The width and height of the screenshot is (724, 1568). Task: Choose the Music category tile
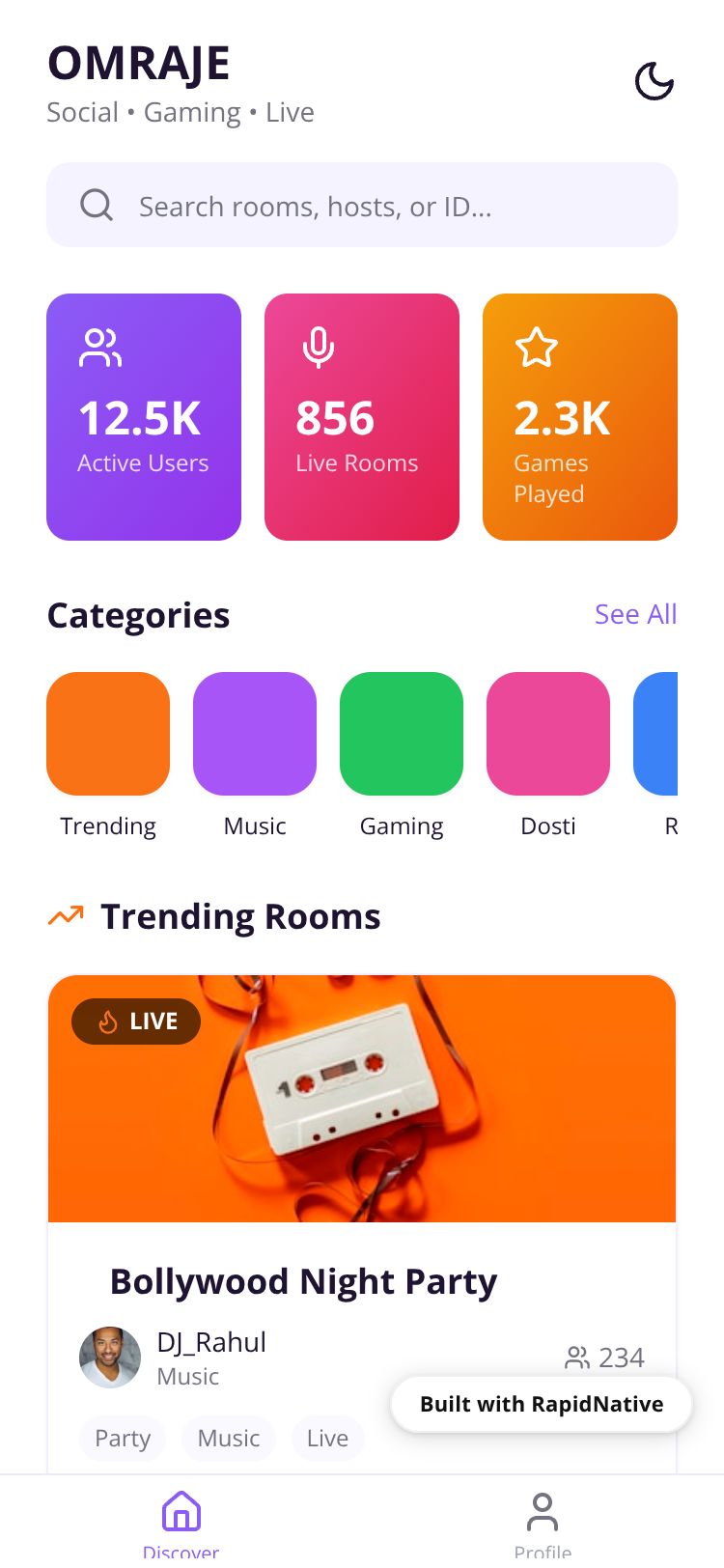click(255, 735)
